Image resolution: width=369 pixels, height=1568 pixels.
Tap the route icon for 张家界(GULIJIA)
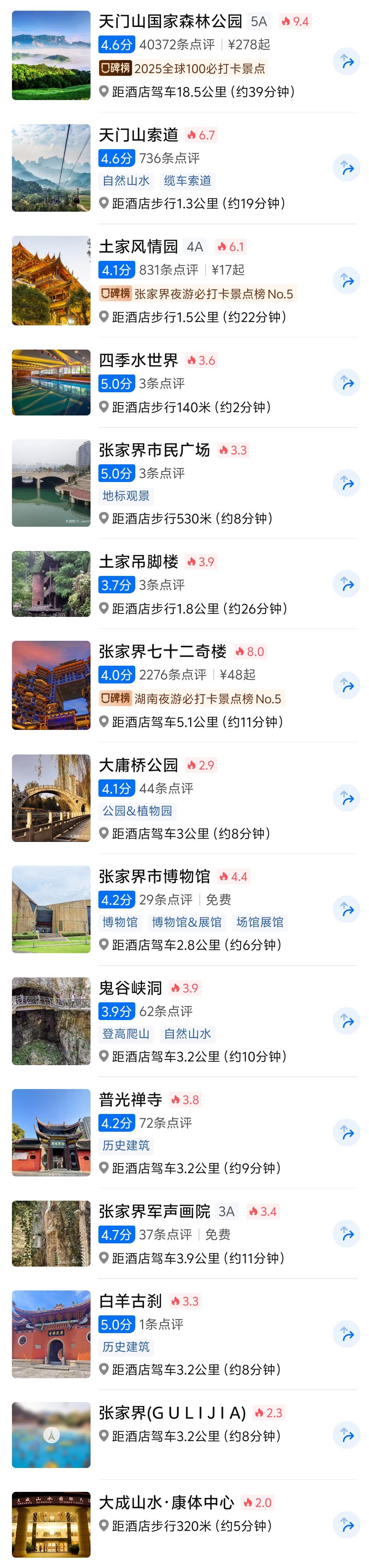click(x=346, y=1435)
